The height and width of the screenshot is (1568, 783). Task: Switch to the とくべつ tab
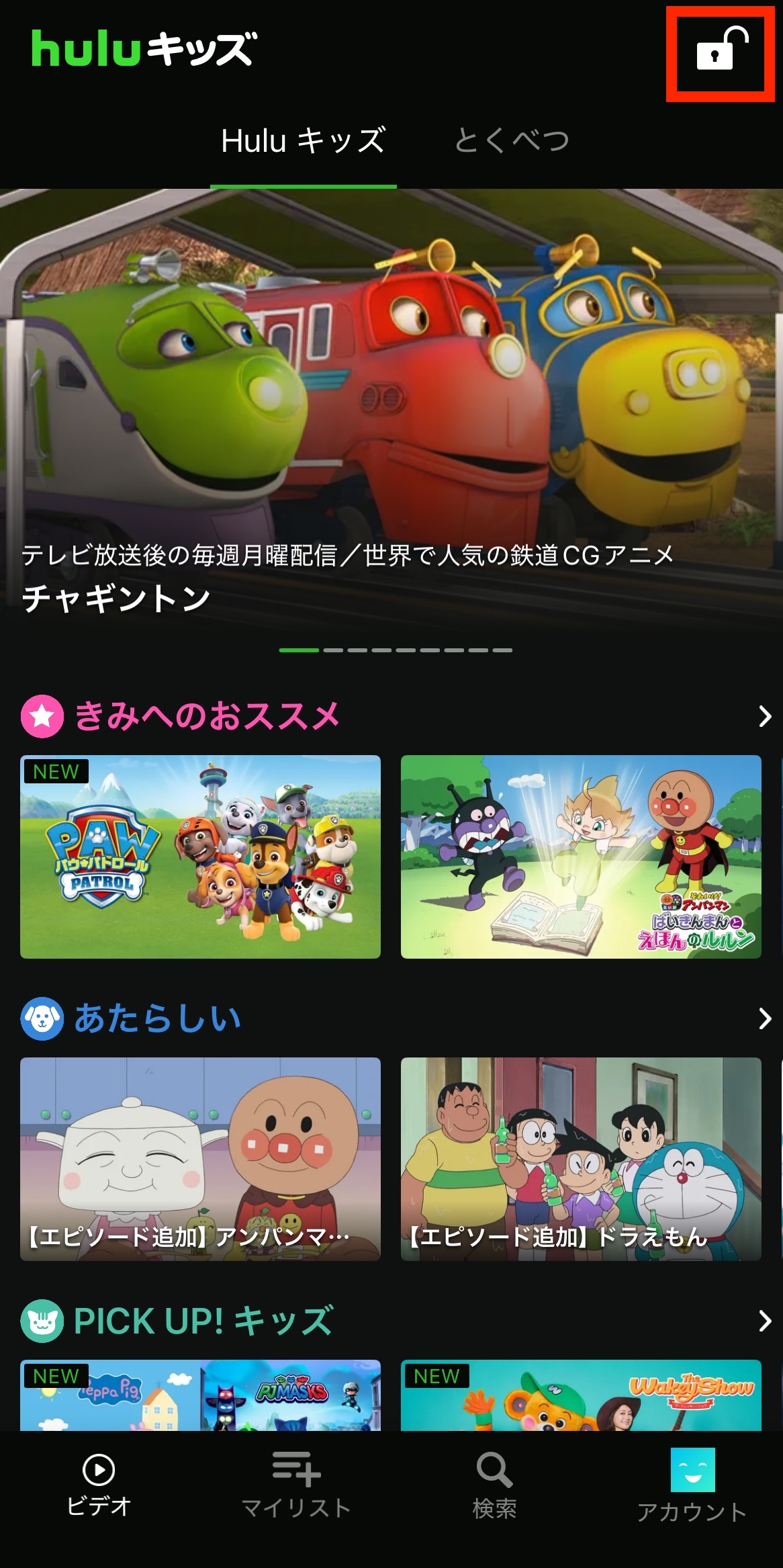coord(514,140)
